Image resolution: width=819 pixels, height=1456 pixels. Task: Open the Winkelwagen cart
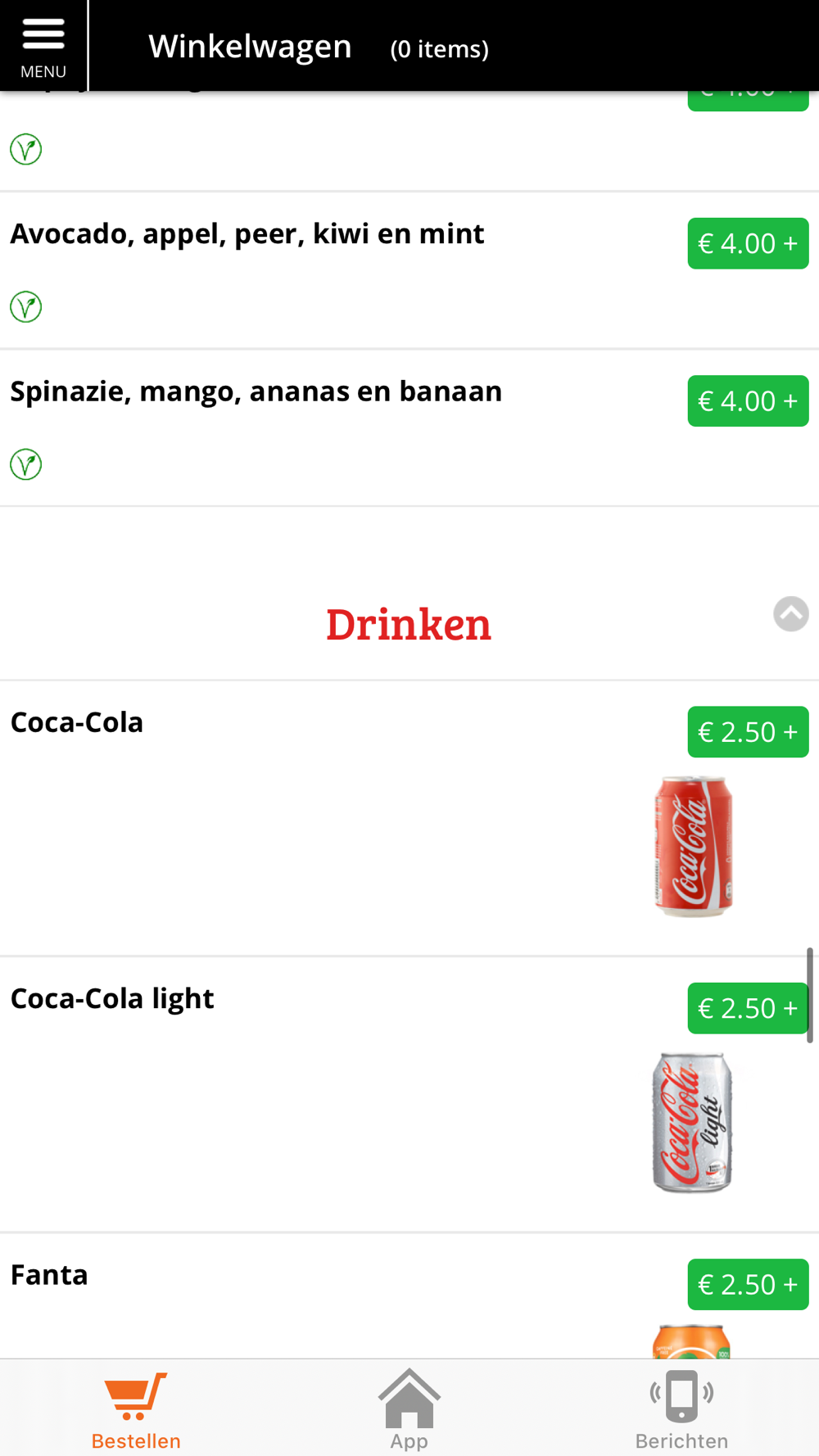318,47
